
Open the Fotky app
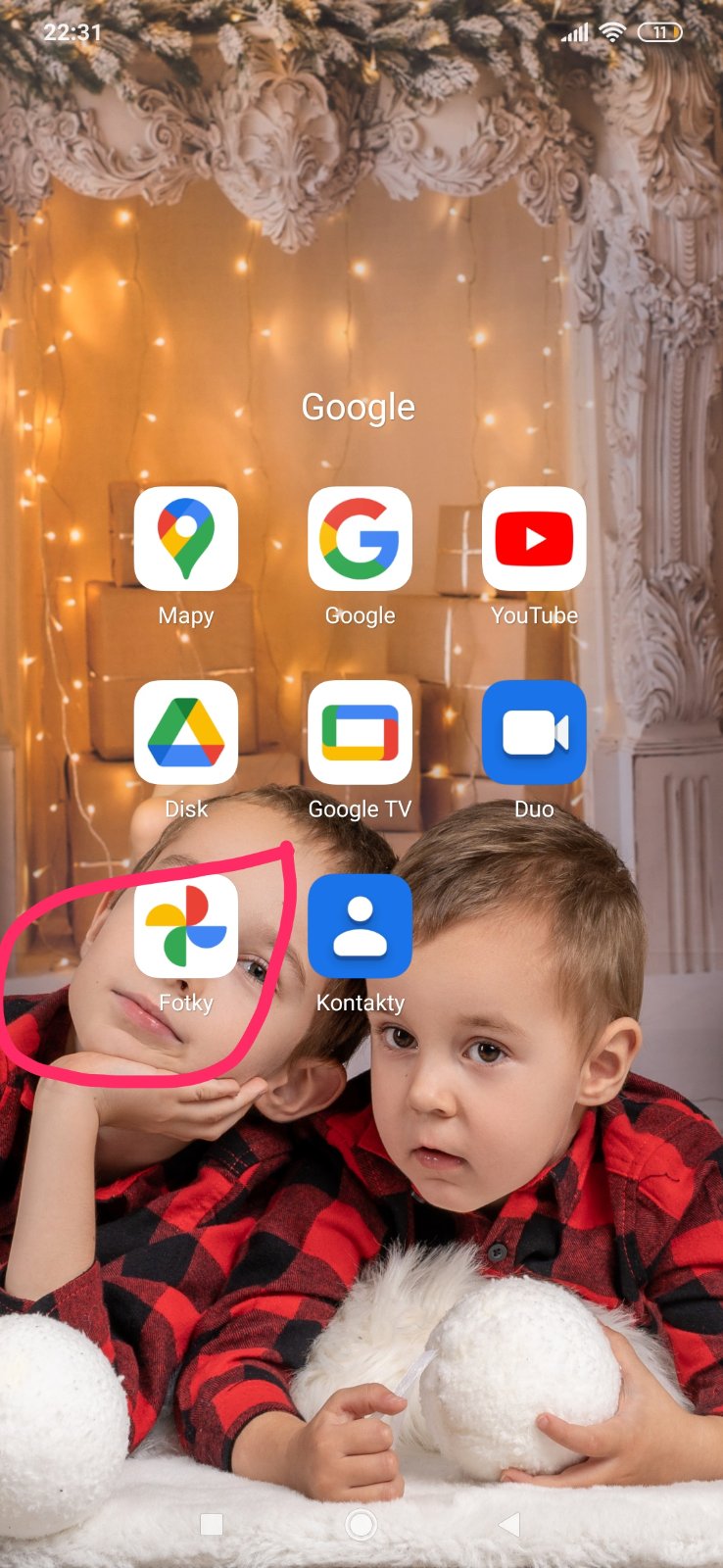pyautogui.click(x=186, y=926)
